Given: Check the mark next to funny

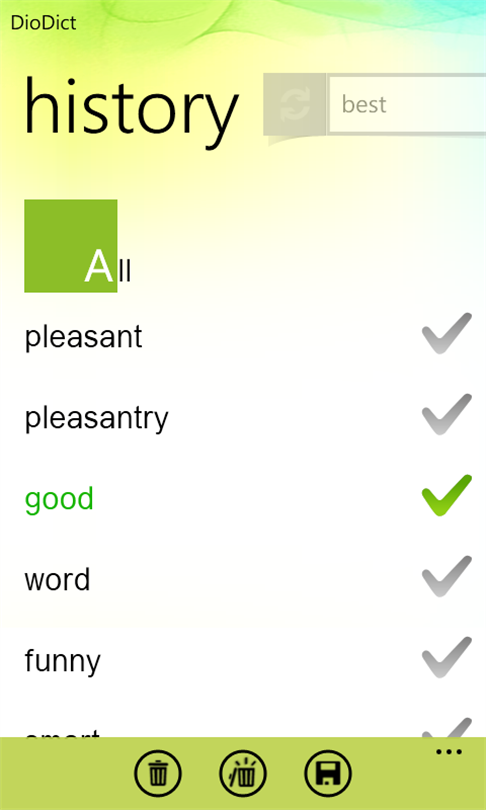Looking at the screenshot, I should click(447, 658).
